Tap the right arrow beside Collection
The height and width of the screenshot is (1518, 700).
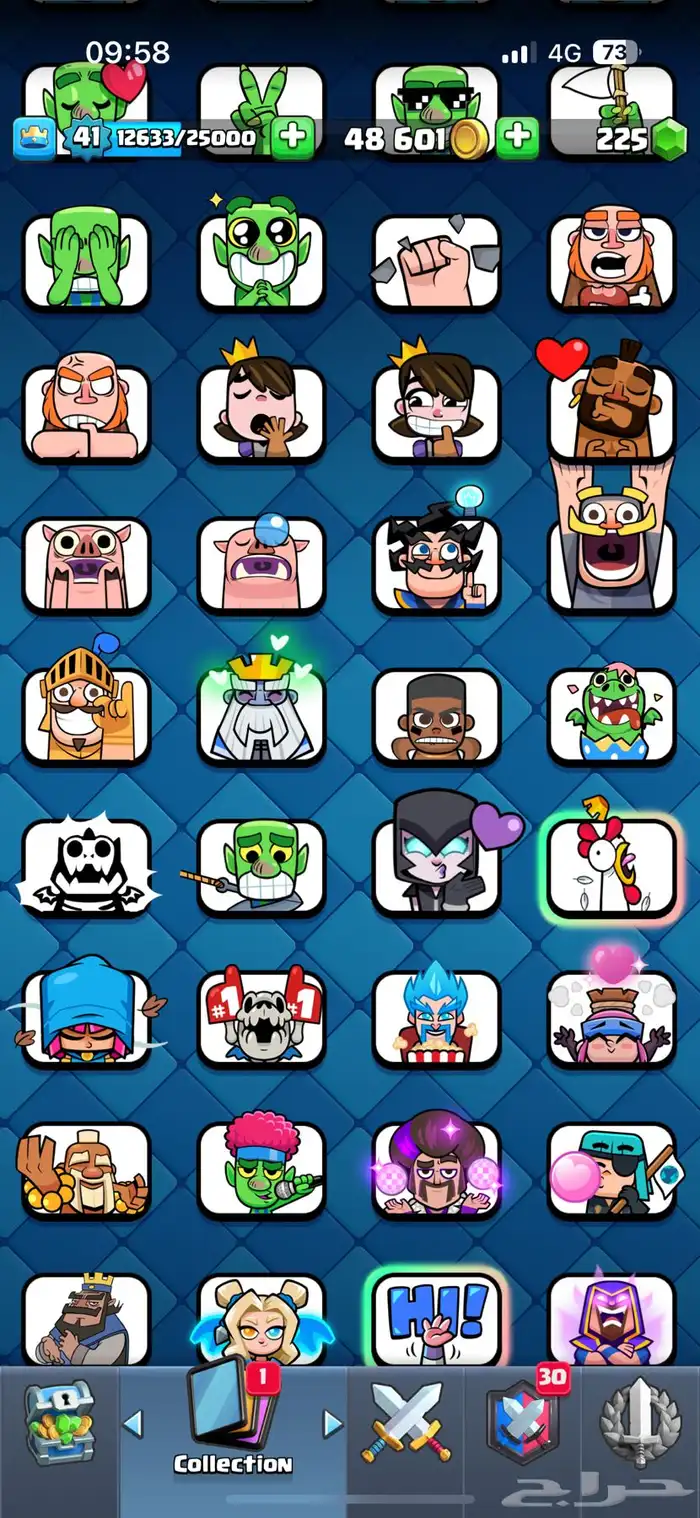tap(332, 1422)
